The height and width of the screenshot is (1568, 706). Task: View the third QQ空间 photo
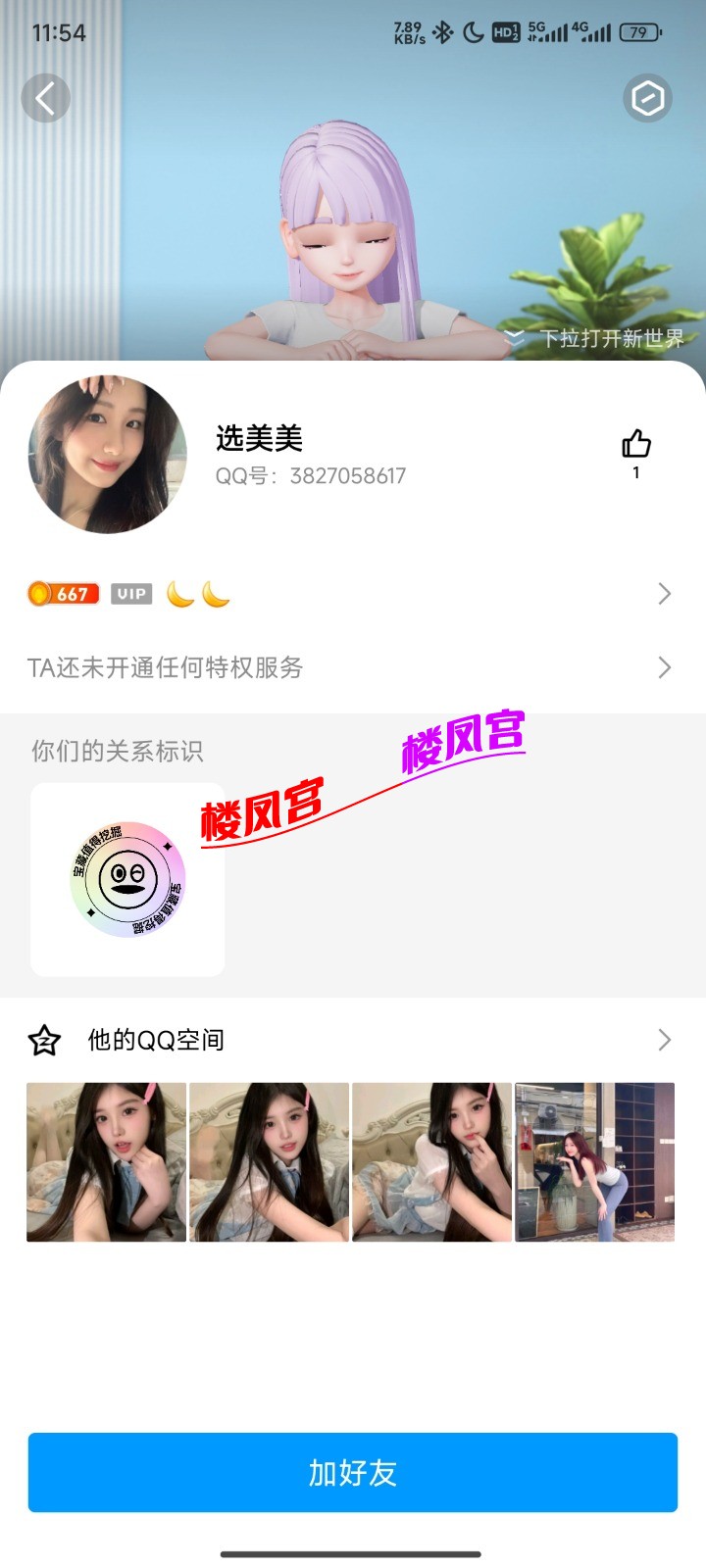coord(431,1162)
